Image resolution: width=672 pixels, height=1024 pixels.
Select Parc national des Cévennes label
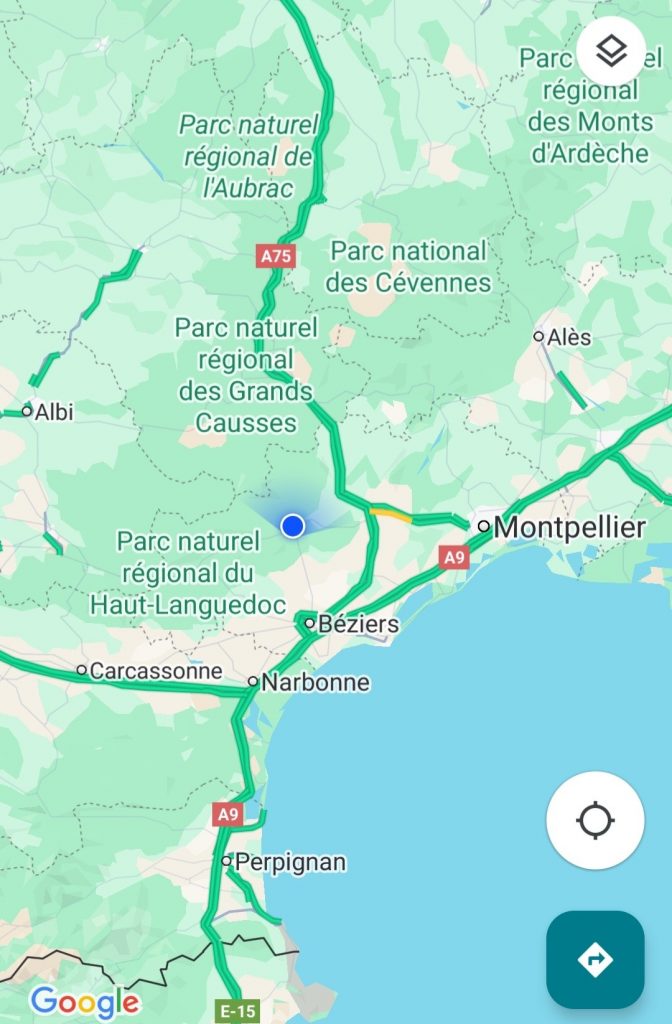tap(408, 266)
